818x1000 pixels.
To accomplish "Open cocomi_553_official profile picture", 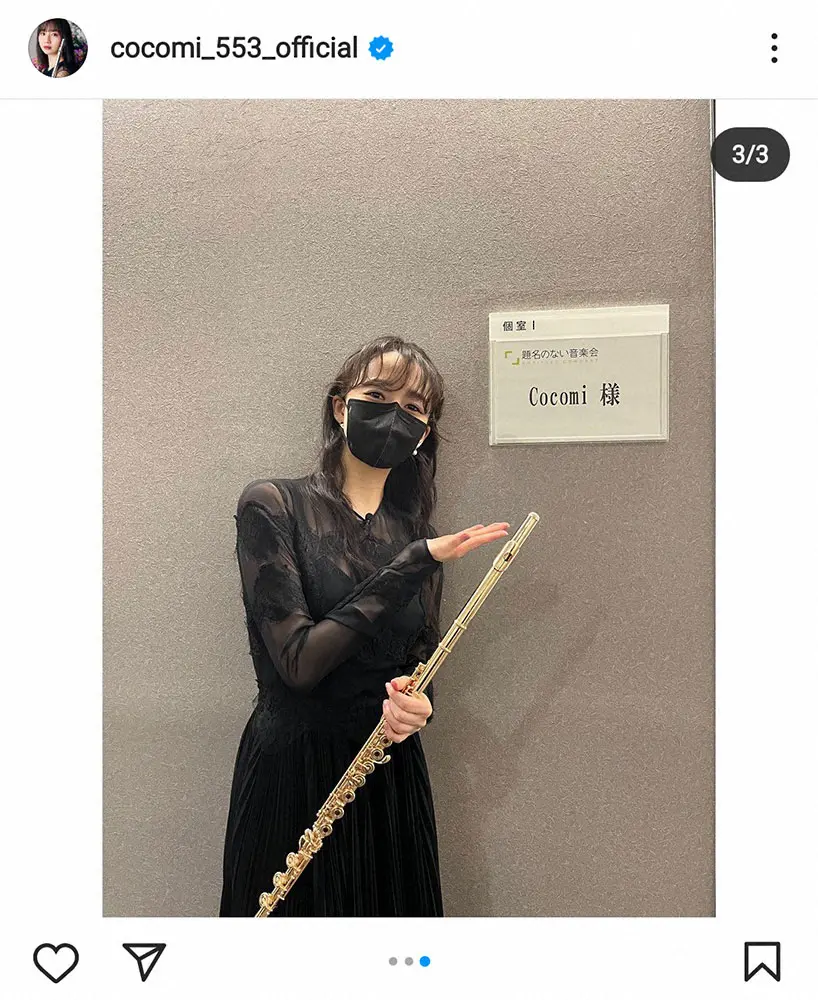I will (57, 48).
